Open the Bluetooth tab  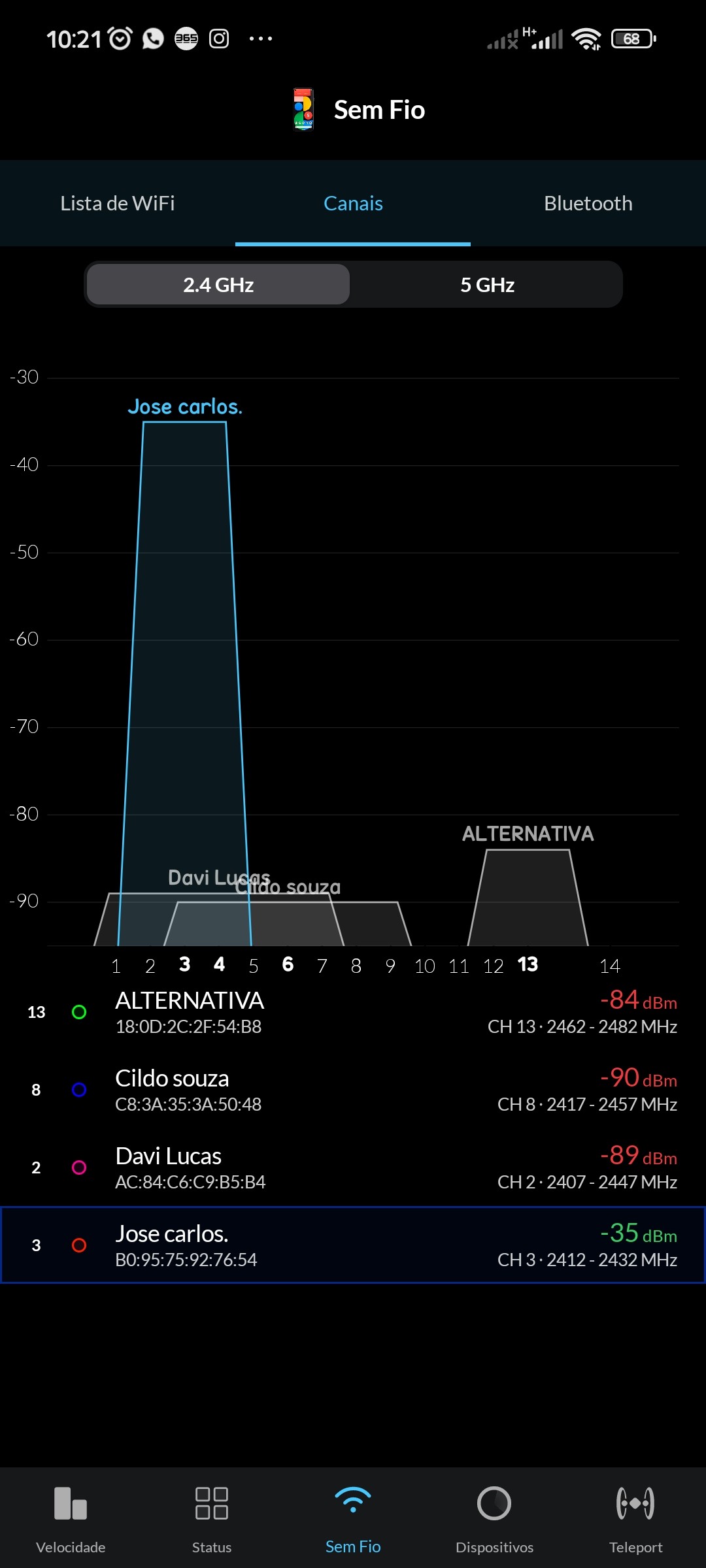coord(588,203)
